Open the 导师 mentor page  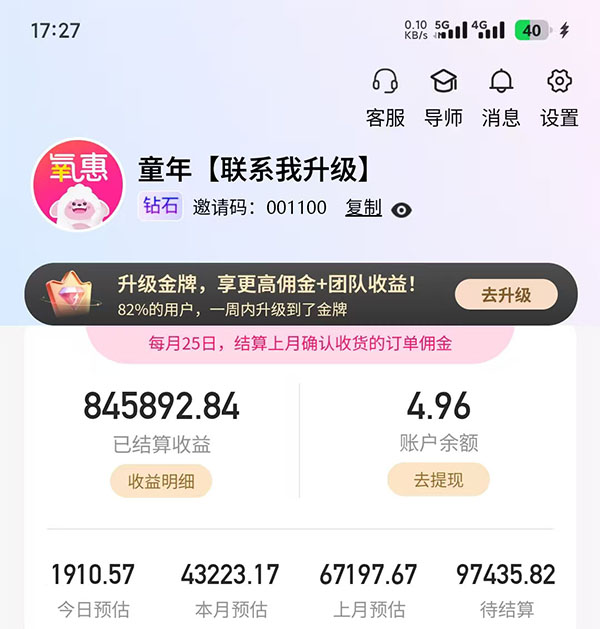pos(443,98)
